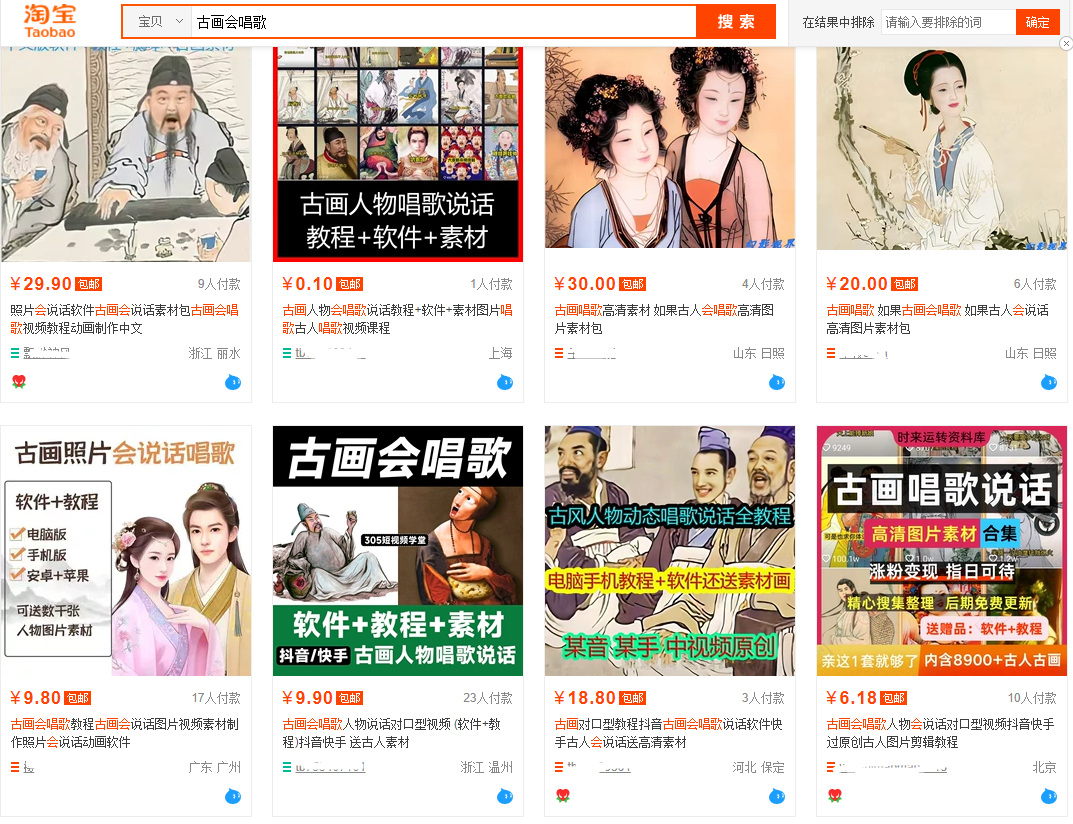Image resolution: width=1073 pixels, height=824 pixels.
Task: View the ¥9.90 古画会唱歌 软件+教程+素材 item
Action: pos(398,551)
